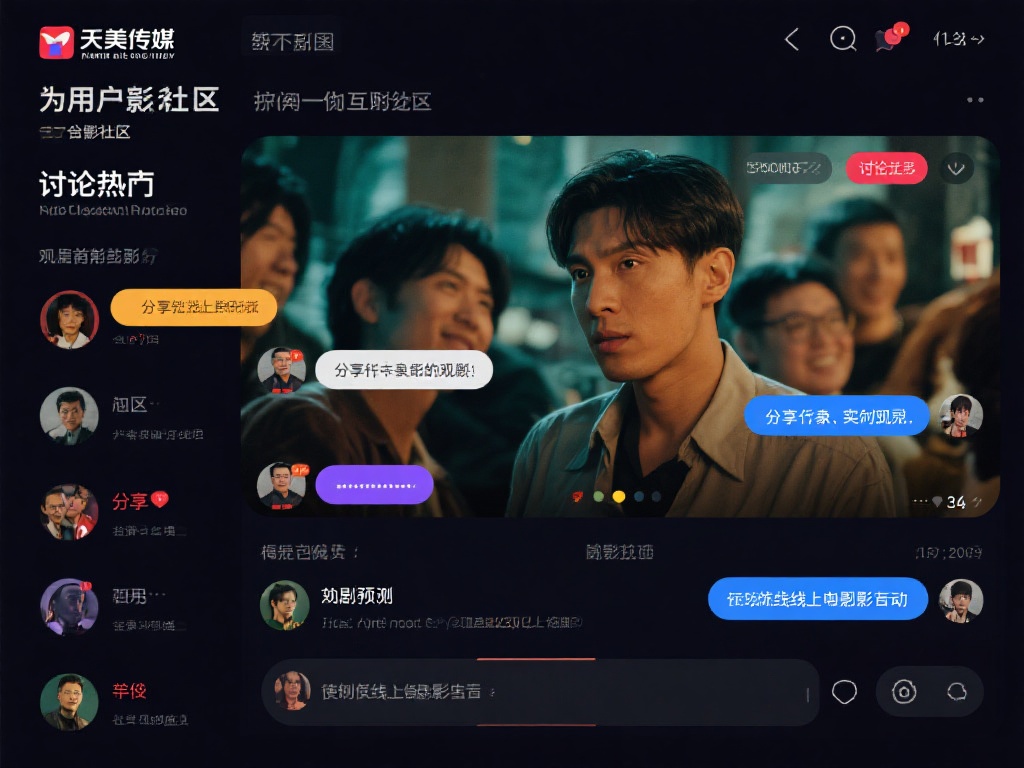1024x768 pixels.
Task: Open the white 分享 comment bubble
Action: click(404, 369)
